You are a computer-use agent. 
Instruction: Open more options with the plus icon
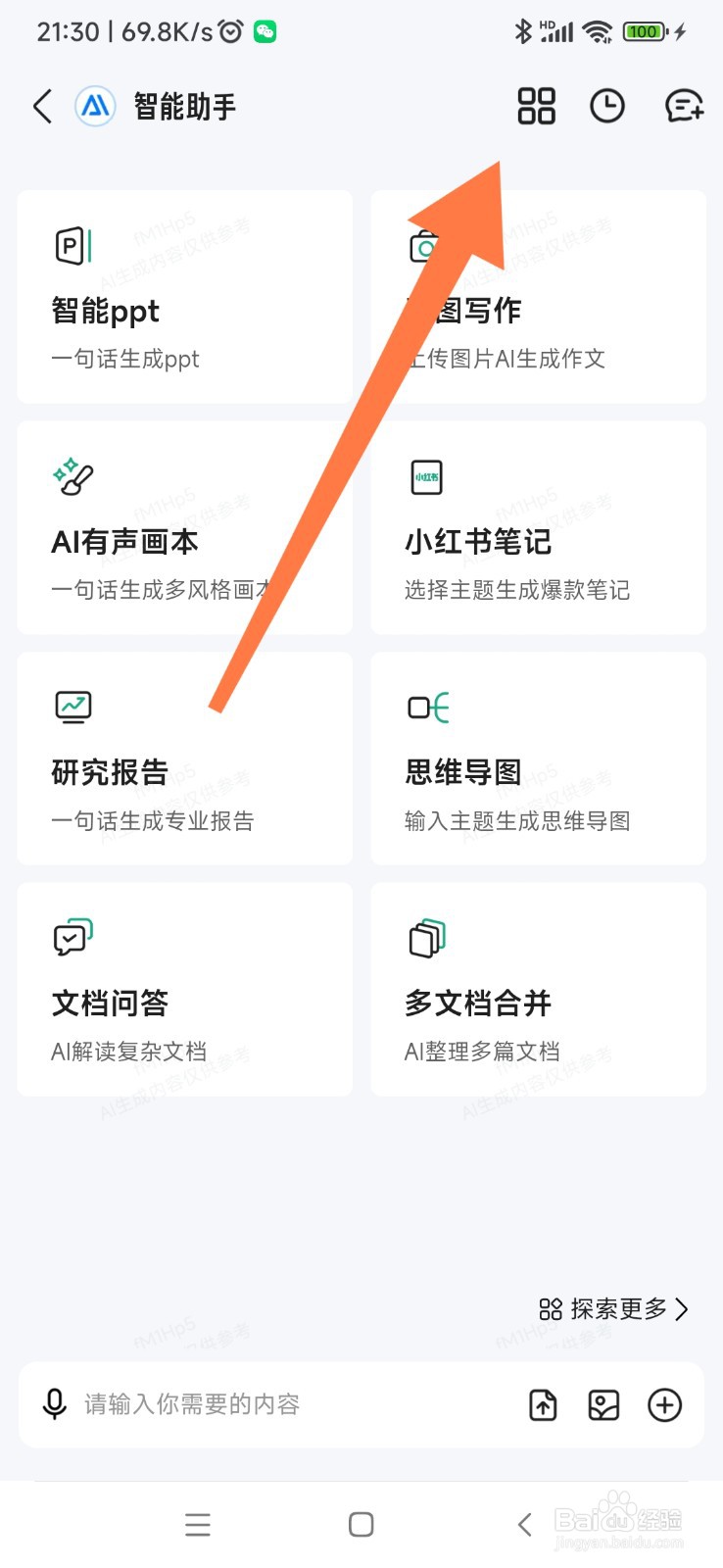[x=664, y=1405]
